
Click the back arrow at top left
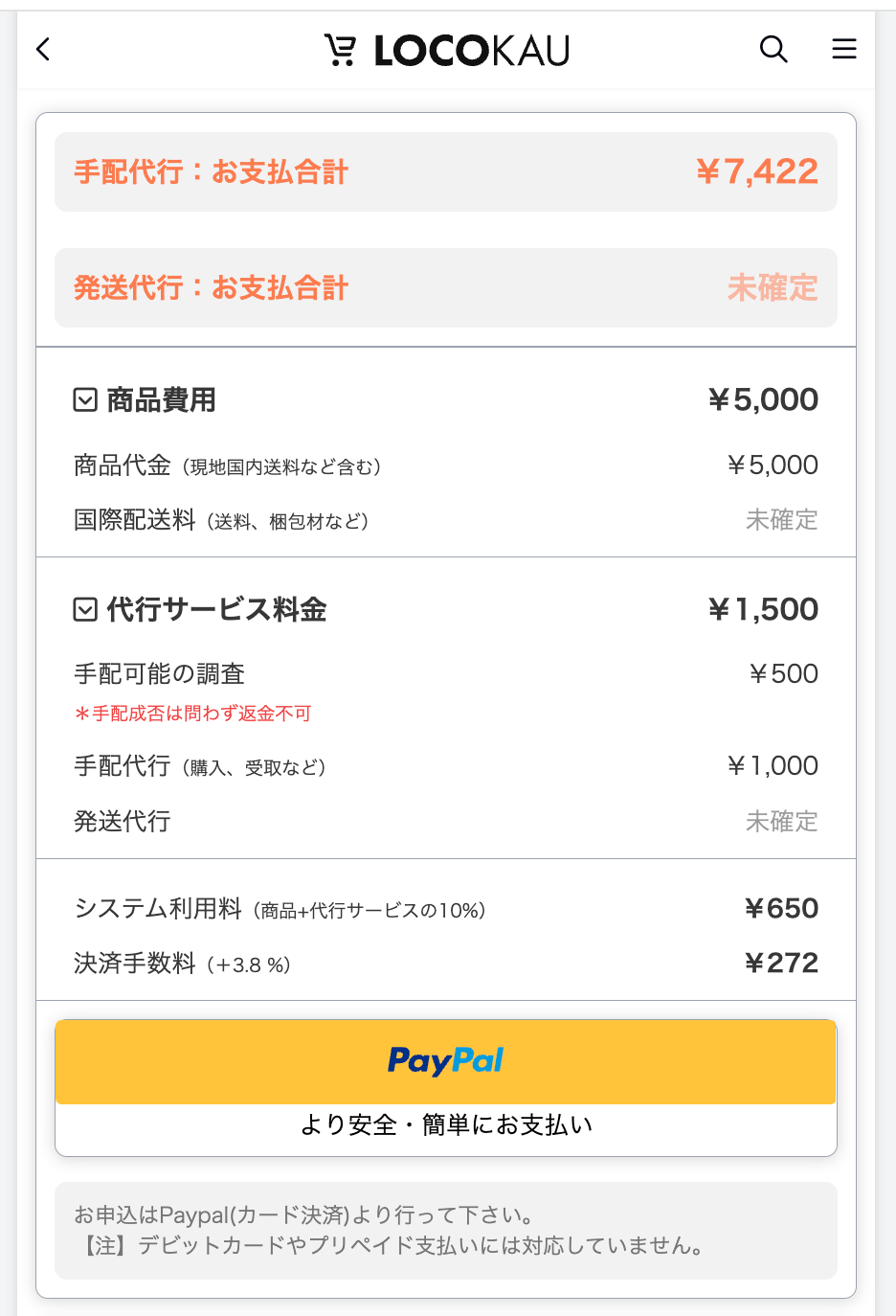click(x=42, y=49)
